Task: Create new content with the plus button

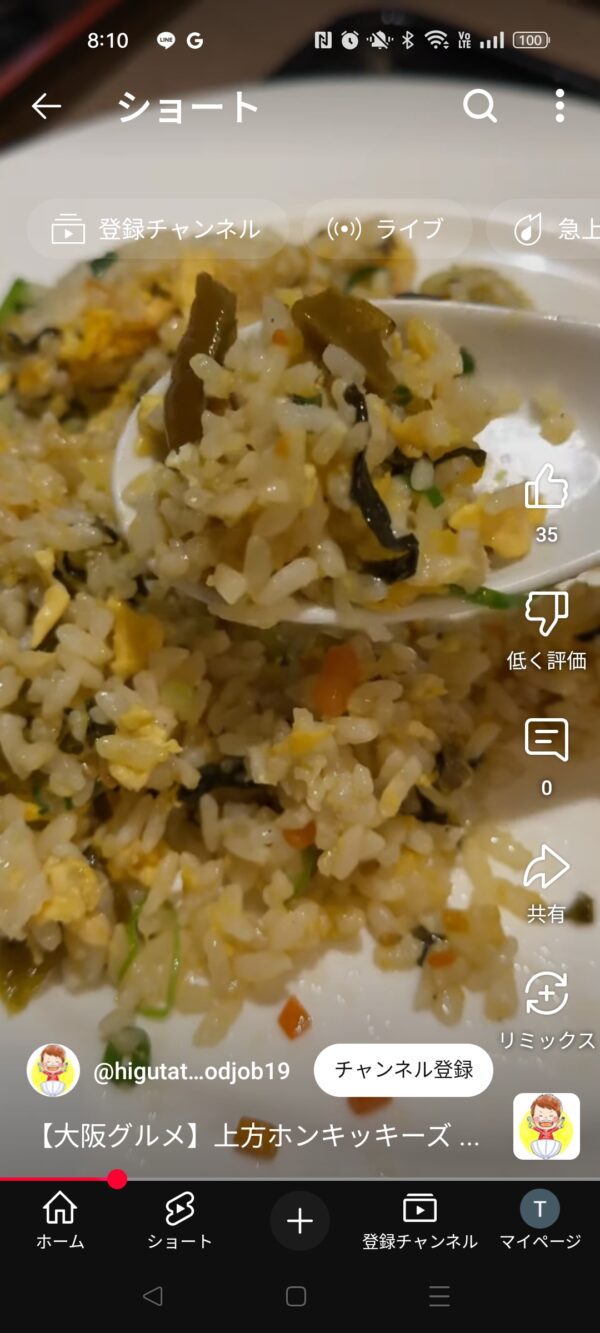Action: (300, 1221)
